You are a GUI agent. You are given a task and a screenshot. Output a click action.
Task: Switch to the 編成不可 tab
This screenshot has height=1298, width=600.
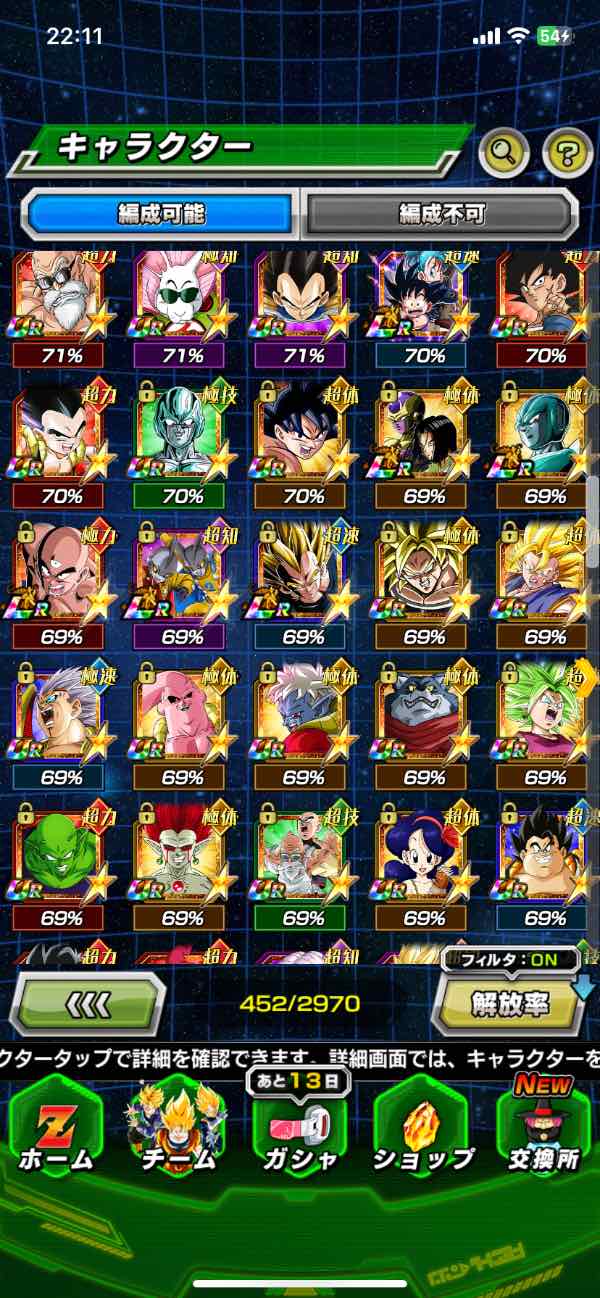coord(441,213)
